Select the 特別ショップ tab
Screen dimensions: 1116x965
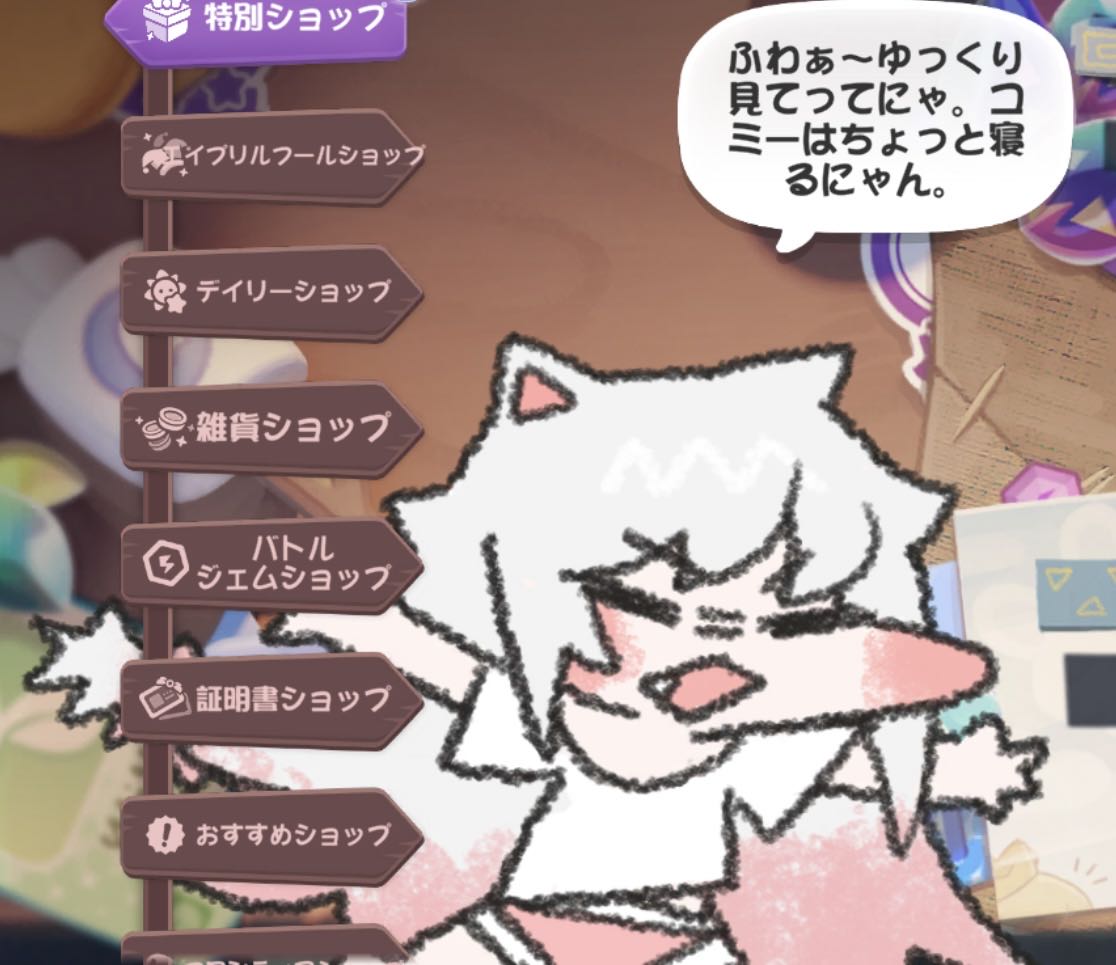click(x=260, y=20)
